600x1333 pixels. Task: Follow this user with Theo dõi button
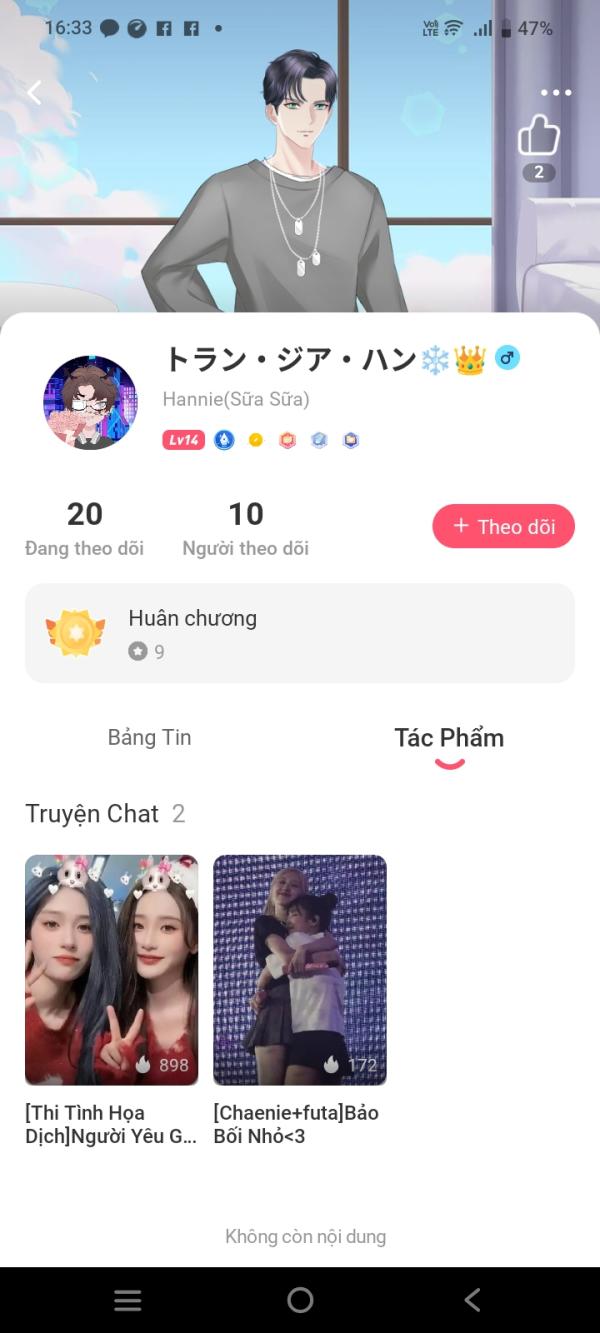point(503,526)
